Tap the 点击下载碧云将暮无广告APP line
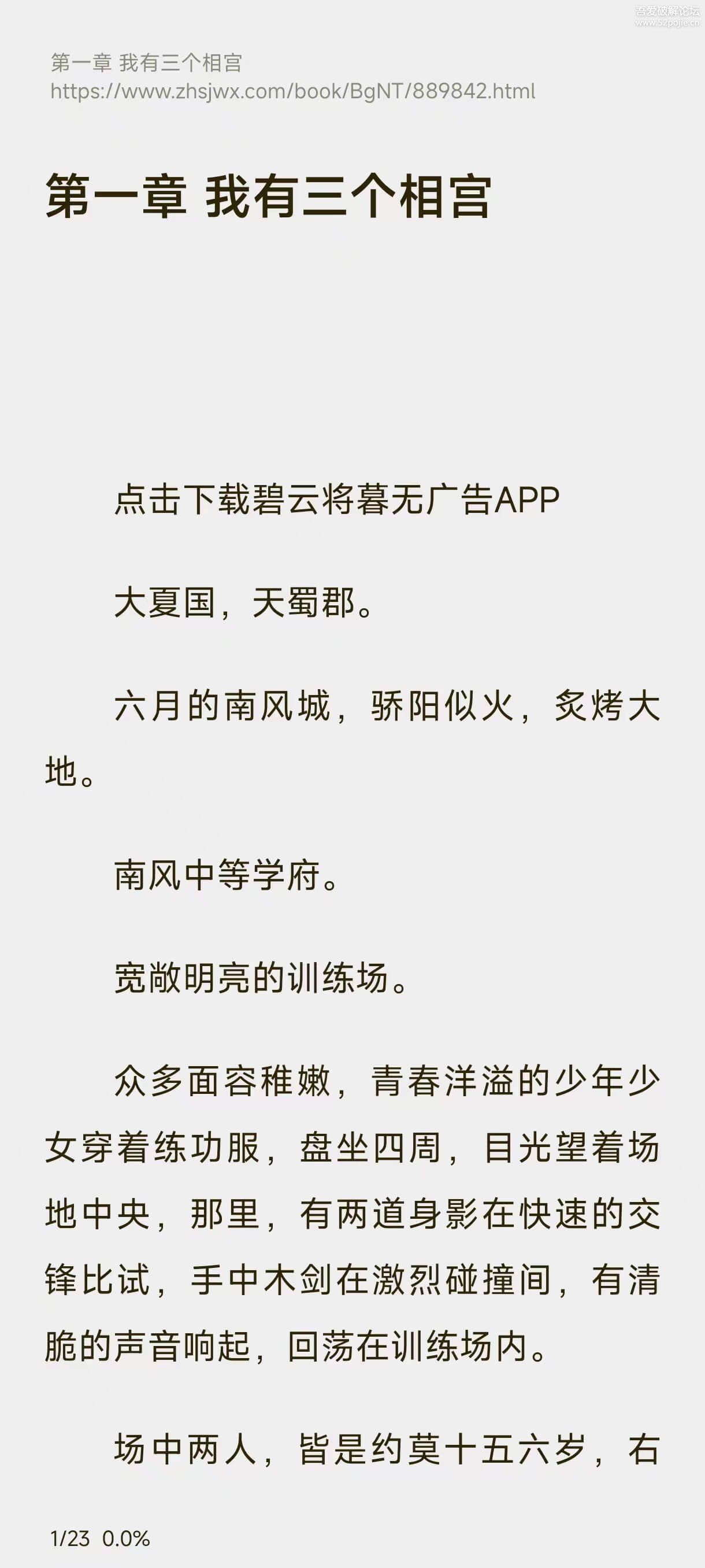The image size is (705, 1568). click(336, 500)
